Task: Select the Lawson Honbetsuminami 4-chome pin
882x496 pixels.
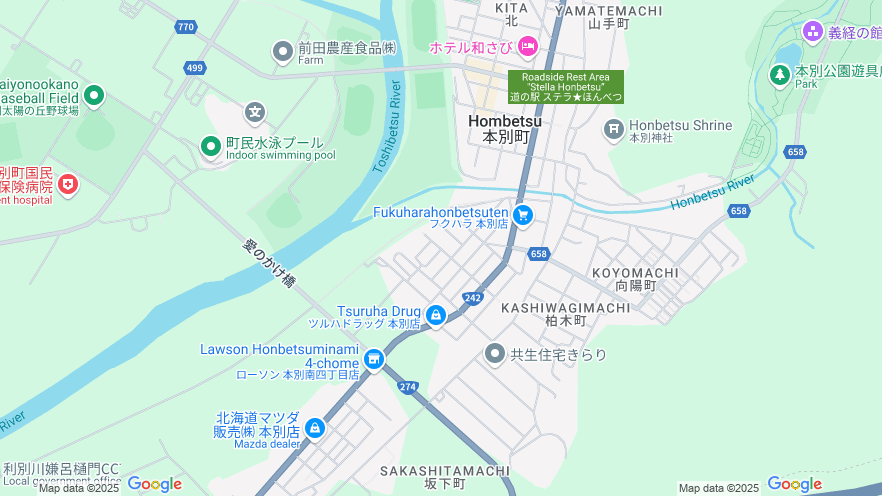Action: click(x=374, y=359)
